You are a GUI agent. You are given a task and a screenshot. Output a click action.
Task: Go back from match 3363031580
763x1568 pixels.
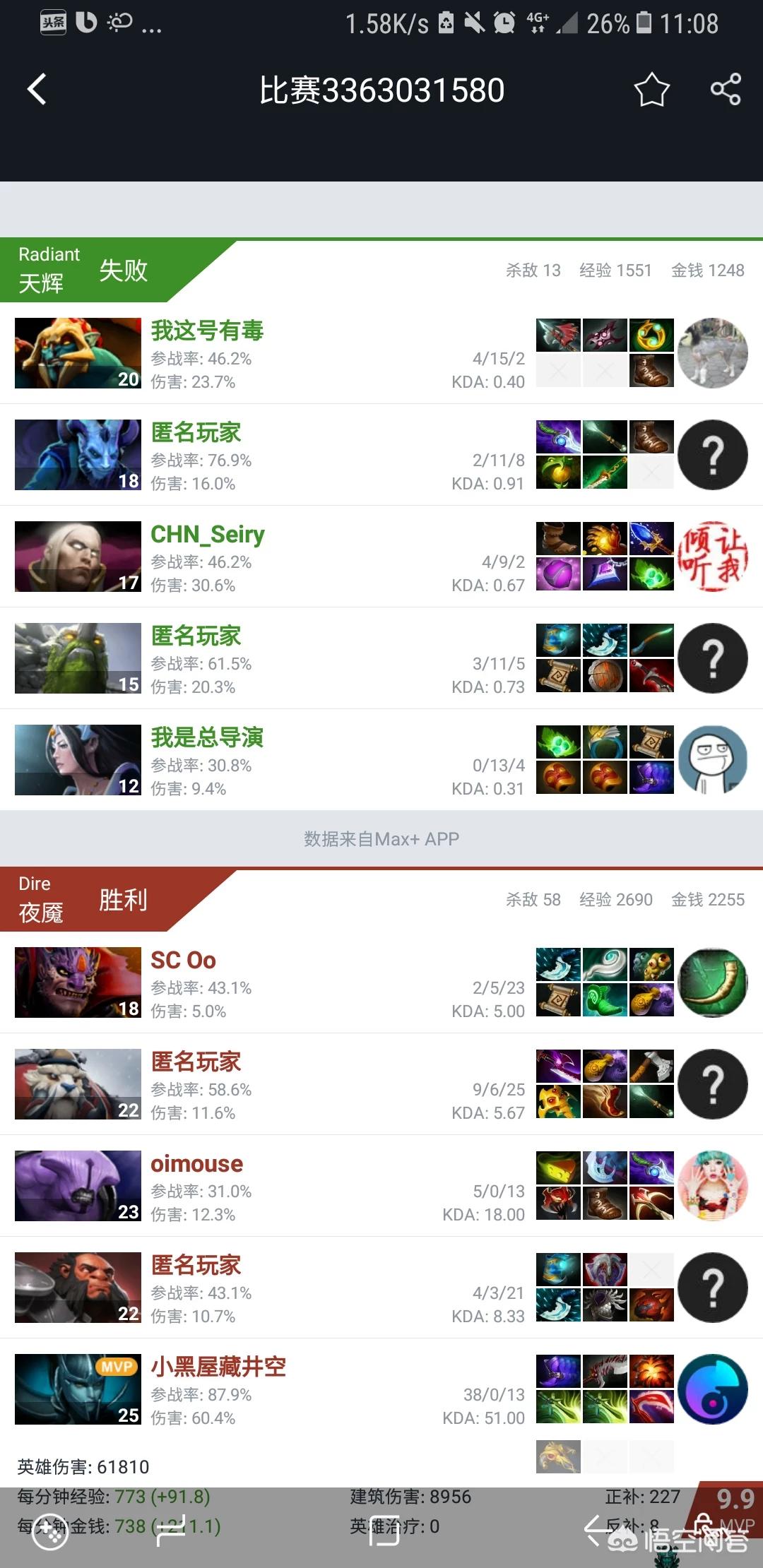click(37, 90)
